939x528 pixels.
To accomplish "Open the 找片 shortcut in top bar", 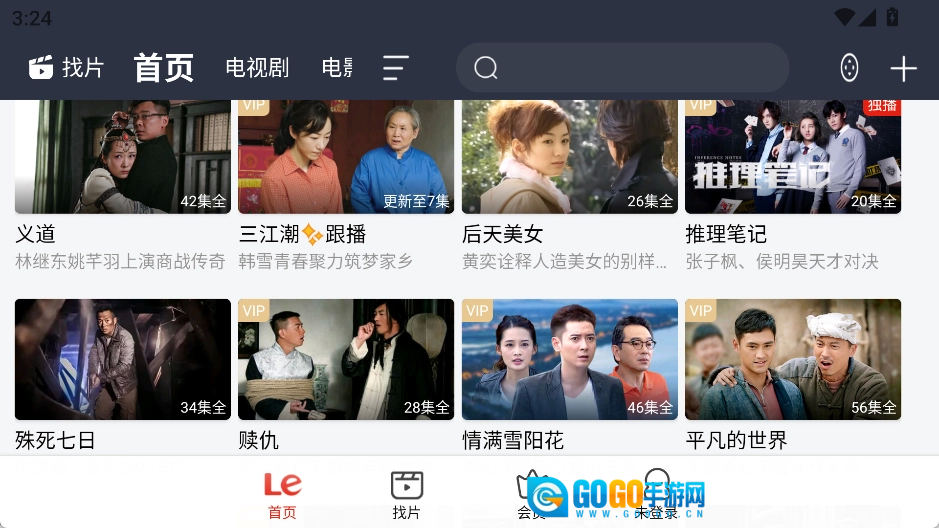I will [x=66, y=68].
